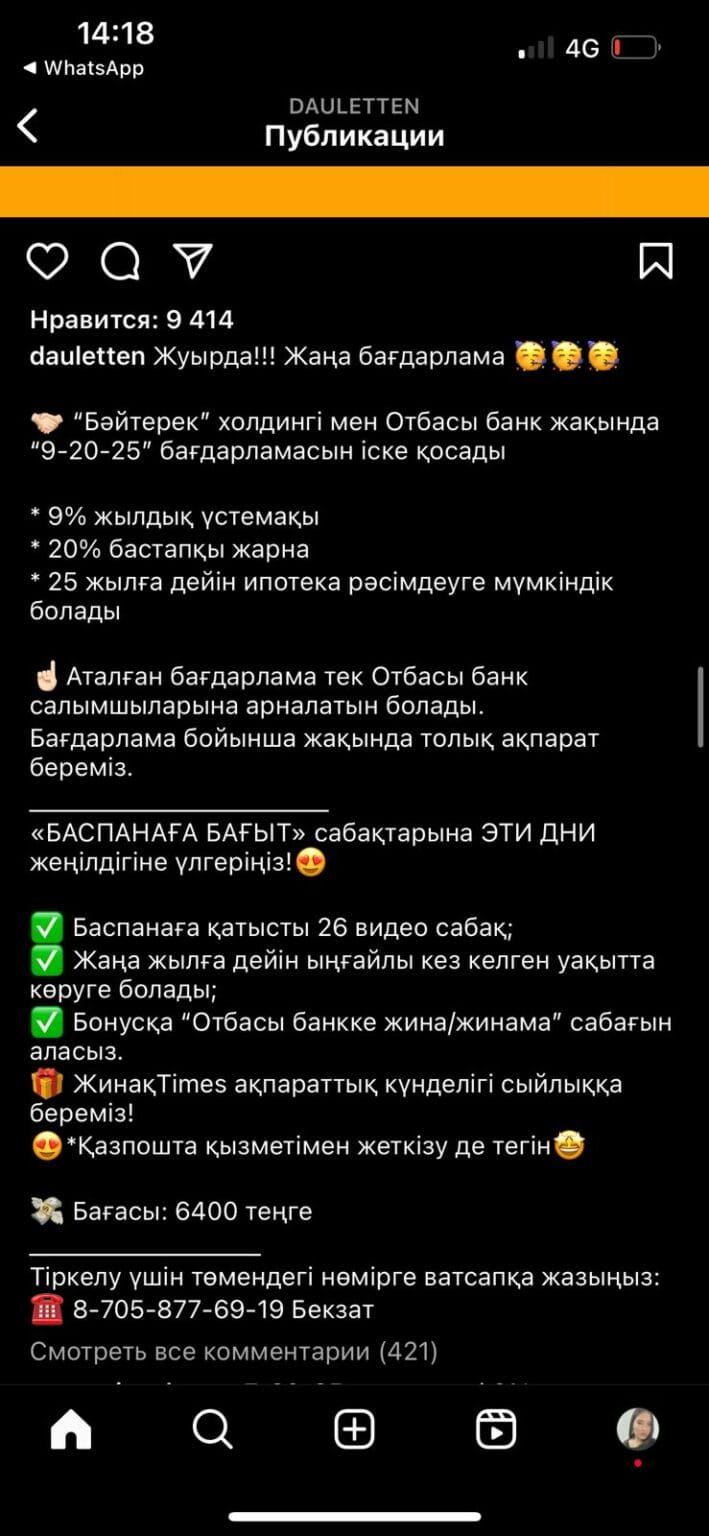Bookmark the dauletten post
The image size is (709, 1536).
655,261
